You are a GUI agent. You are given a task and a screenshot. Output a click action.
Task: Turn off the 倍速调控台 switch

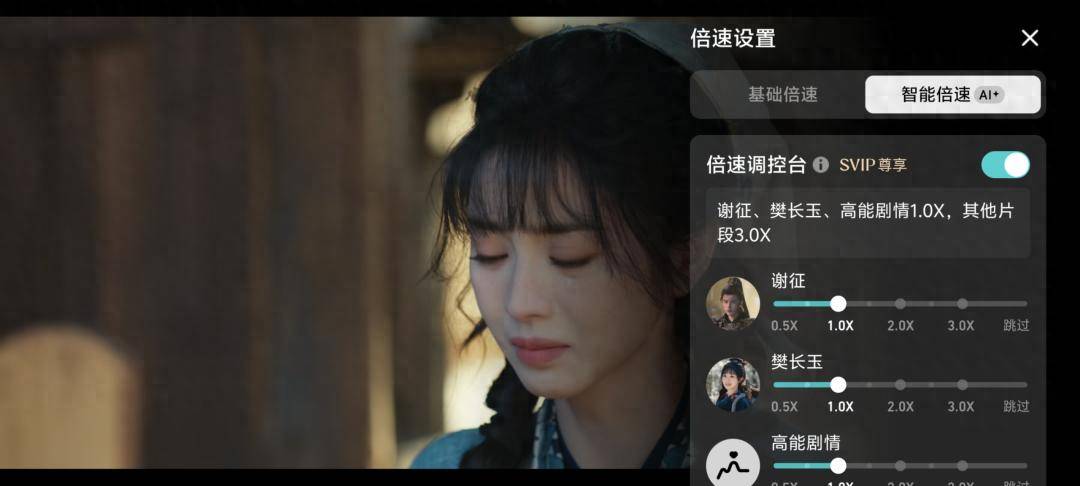pyautogui.click(x=1005, y=165)
